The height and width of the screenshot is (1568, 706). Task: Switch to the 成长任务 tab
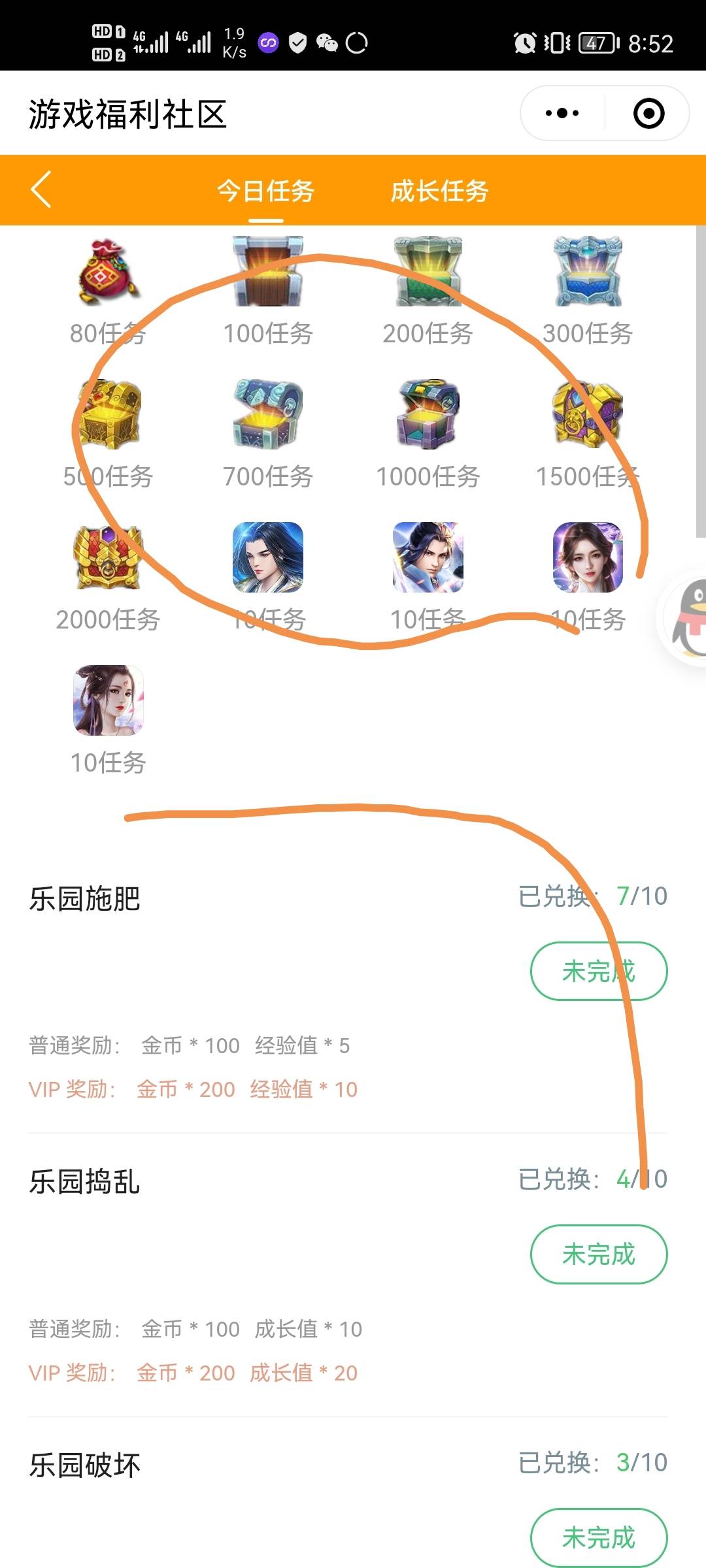439,191
